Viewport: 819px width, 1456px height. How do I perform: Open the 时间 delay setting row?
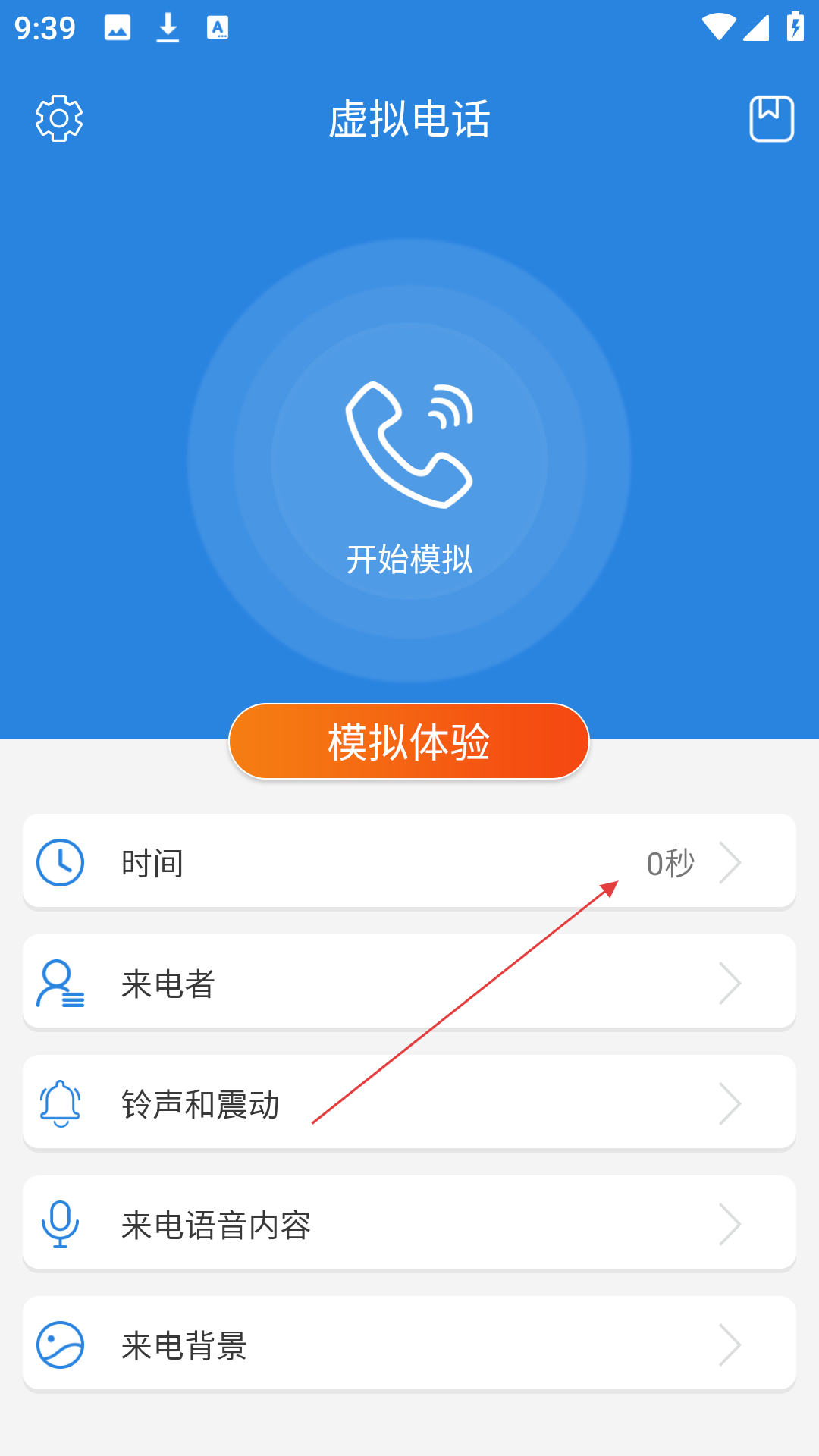[409, 862]
